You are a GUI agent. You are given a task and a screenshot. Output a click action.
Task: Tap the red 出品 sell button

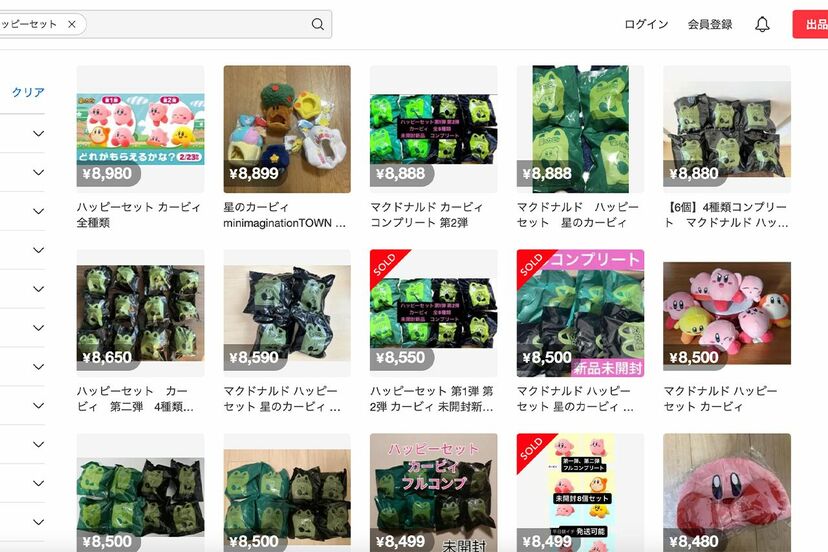click(812, 25)
